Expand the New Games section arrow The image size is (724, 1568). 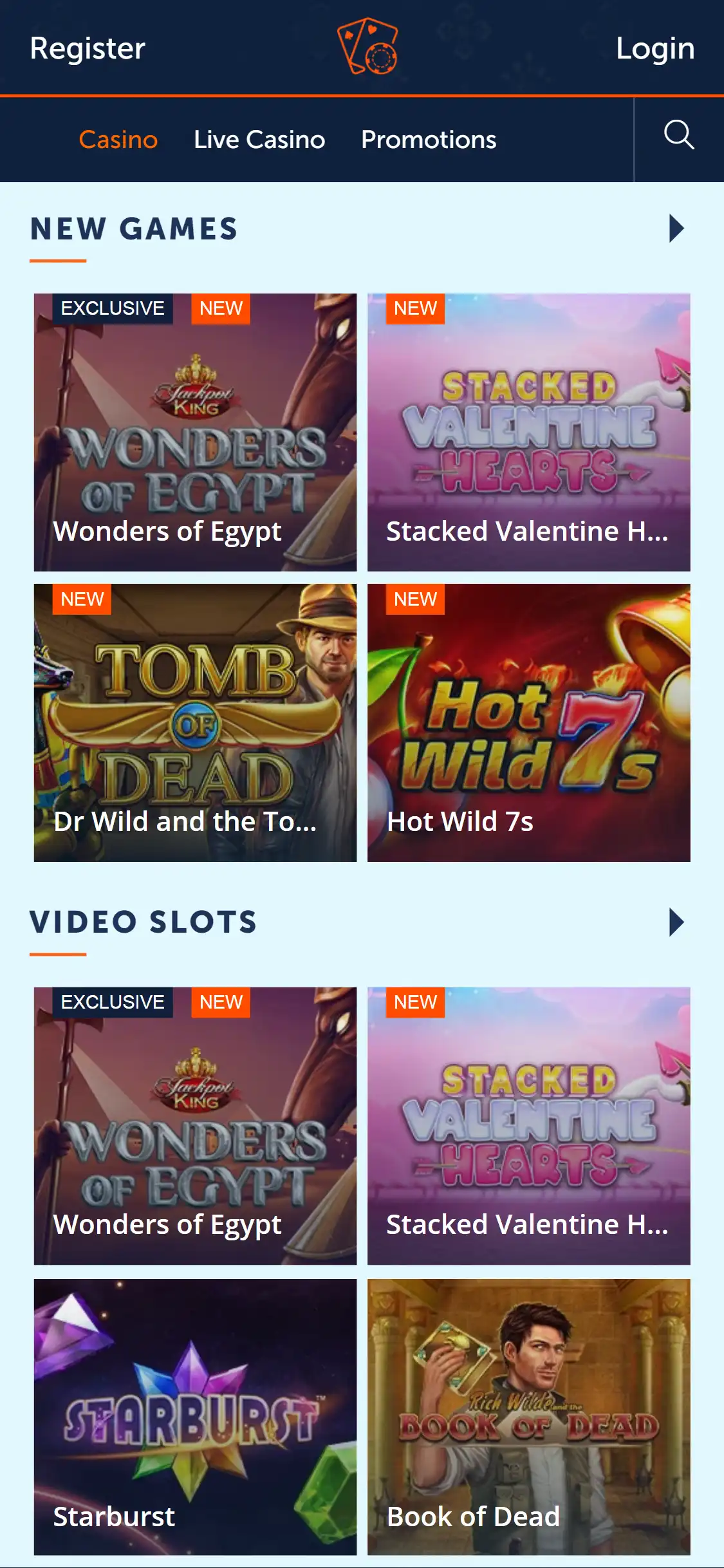(676, 229)
